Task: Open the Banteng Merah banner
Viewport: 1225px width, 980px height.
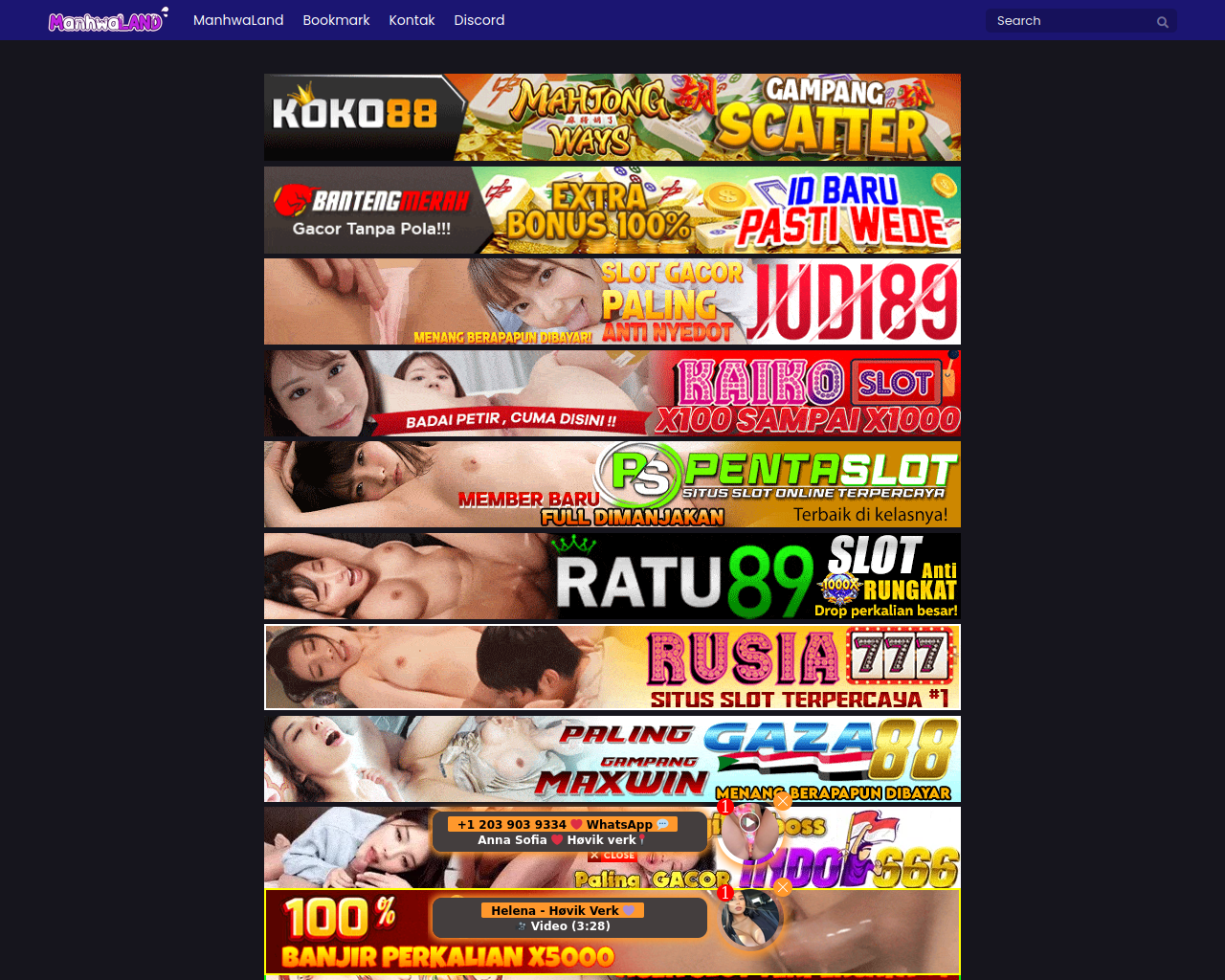Action: (612, 210)
